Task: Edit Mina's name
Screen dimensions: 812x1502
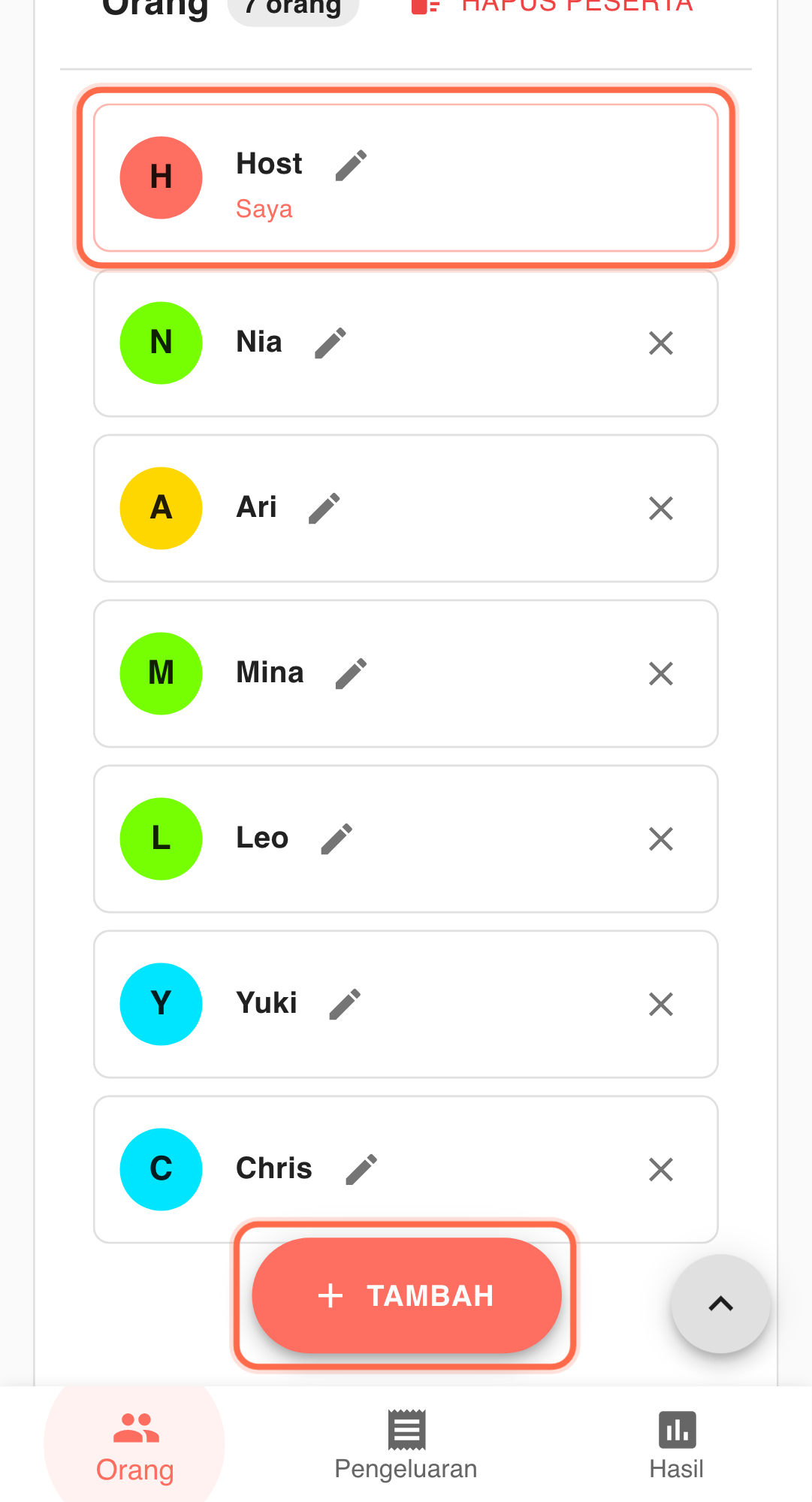Action: tap(351, 673)
